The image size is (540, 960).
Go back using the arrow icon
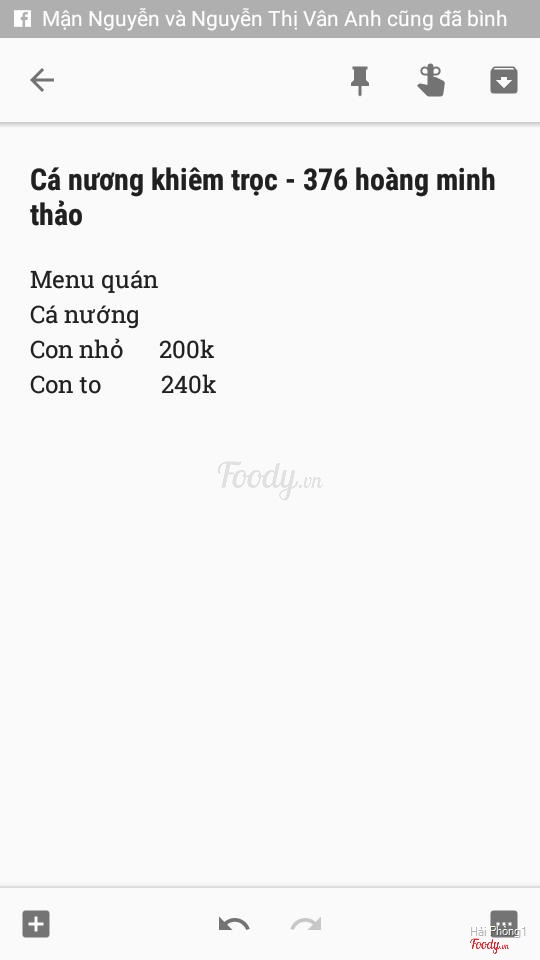coord(42,80)
